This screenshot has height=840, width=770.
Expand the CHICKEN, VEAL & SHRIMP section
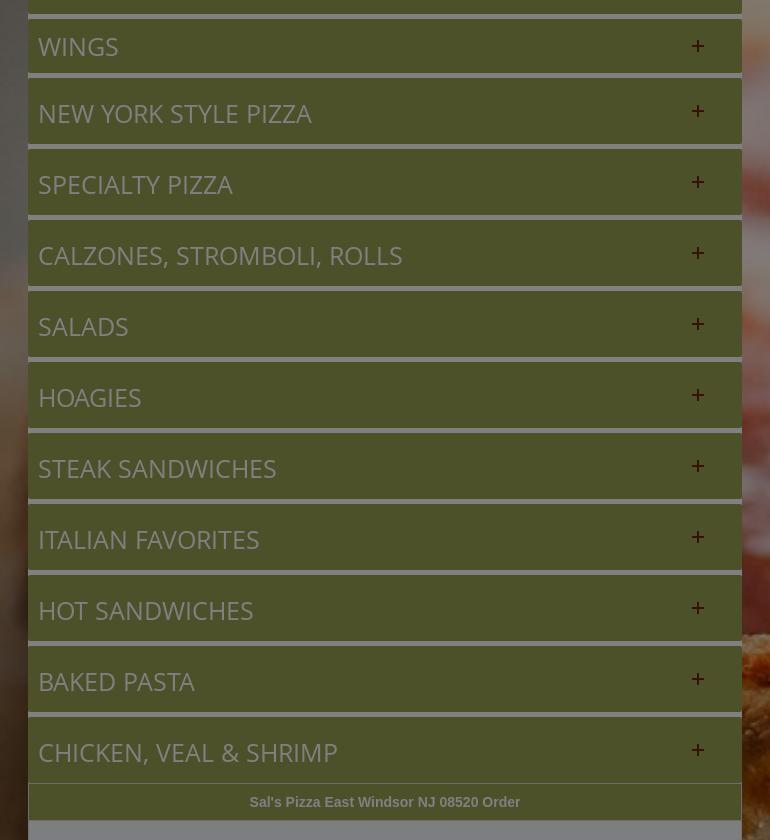pyautogui.click(x=698, y=750)
